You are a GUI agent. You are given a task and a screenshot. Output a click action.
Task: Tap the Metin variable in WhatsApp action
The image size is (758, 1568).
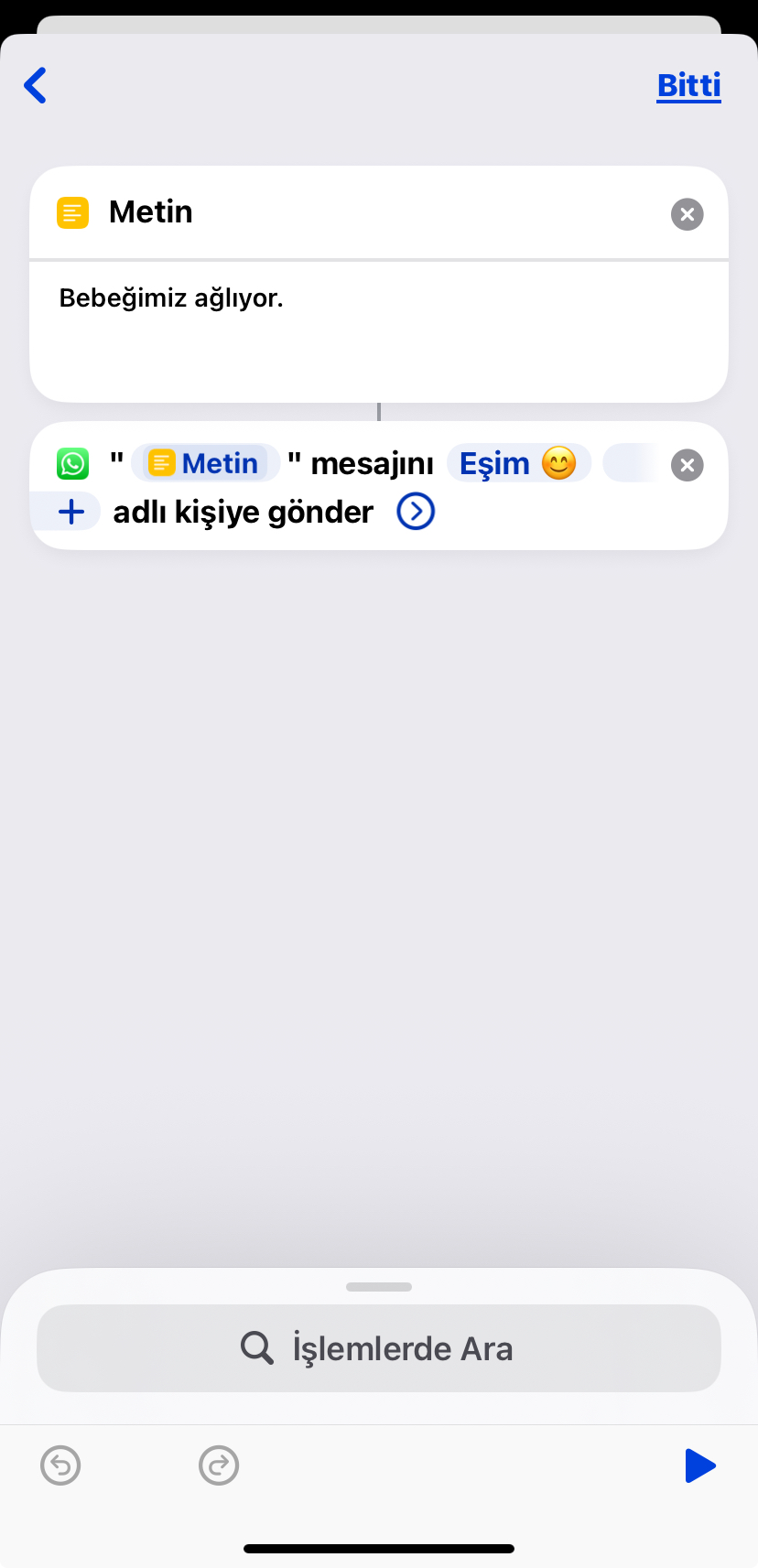coord(204,463)
